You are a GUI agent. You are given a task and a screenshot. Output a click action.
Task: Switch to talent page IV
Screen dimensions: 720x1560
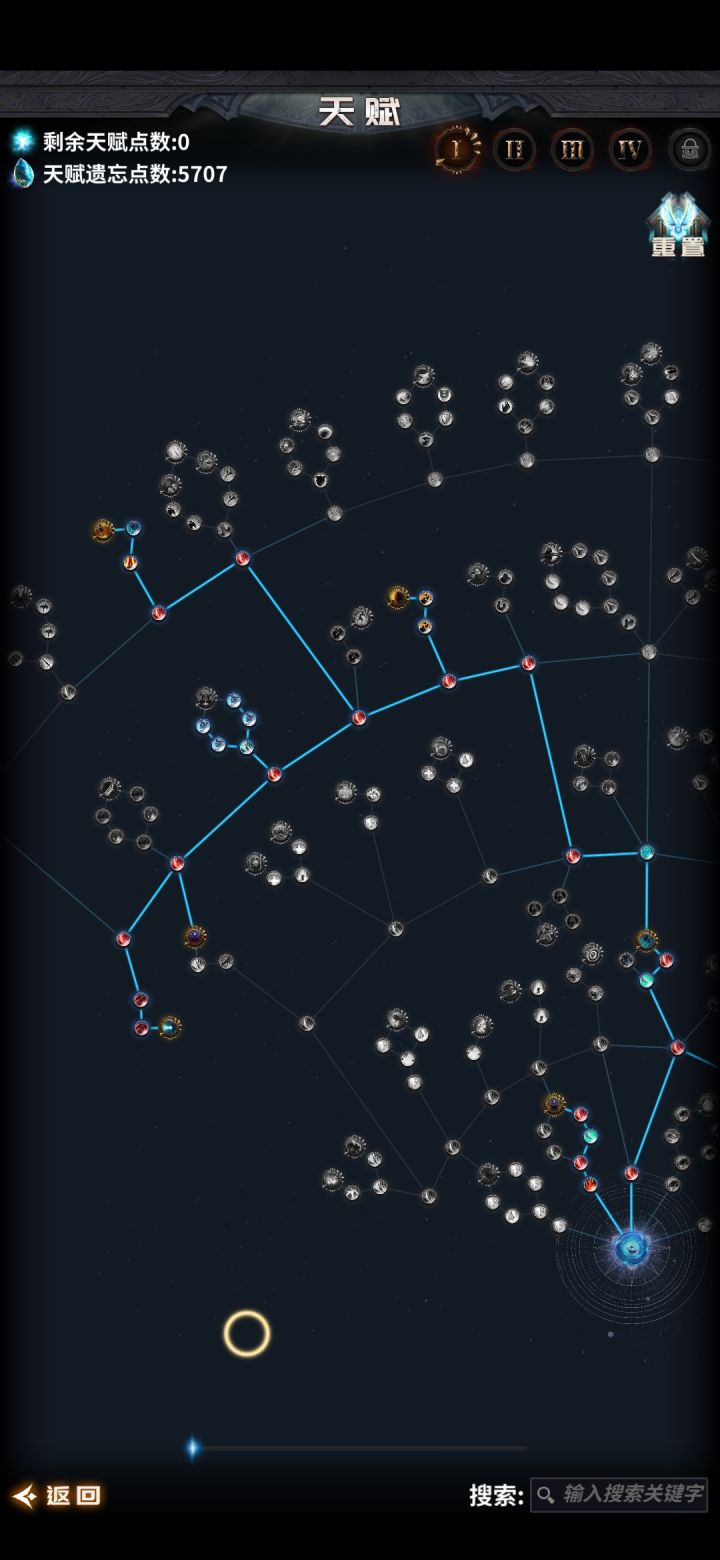click(x=630, y=150)
